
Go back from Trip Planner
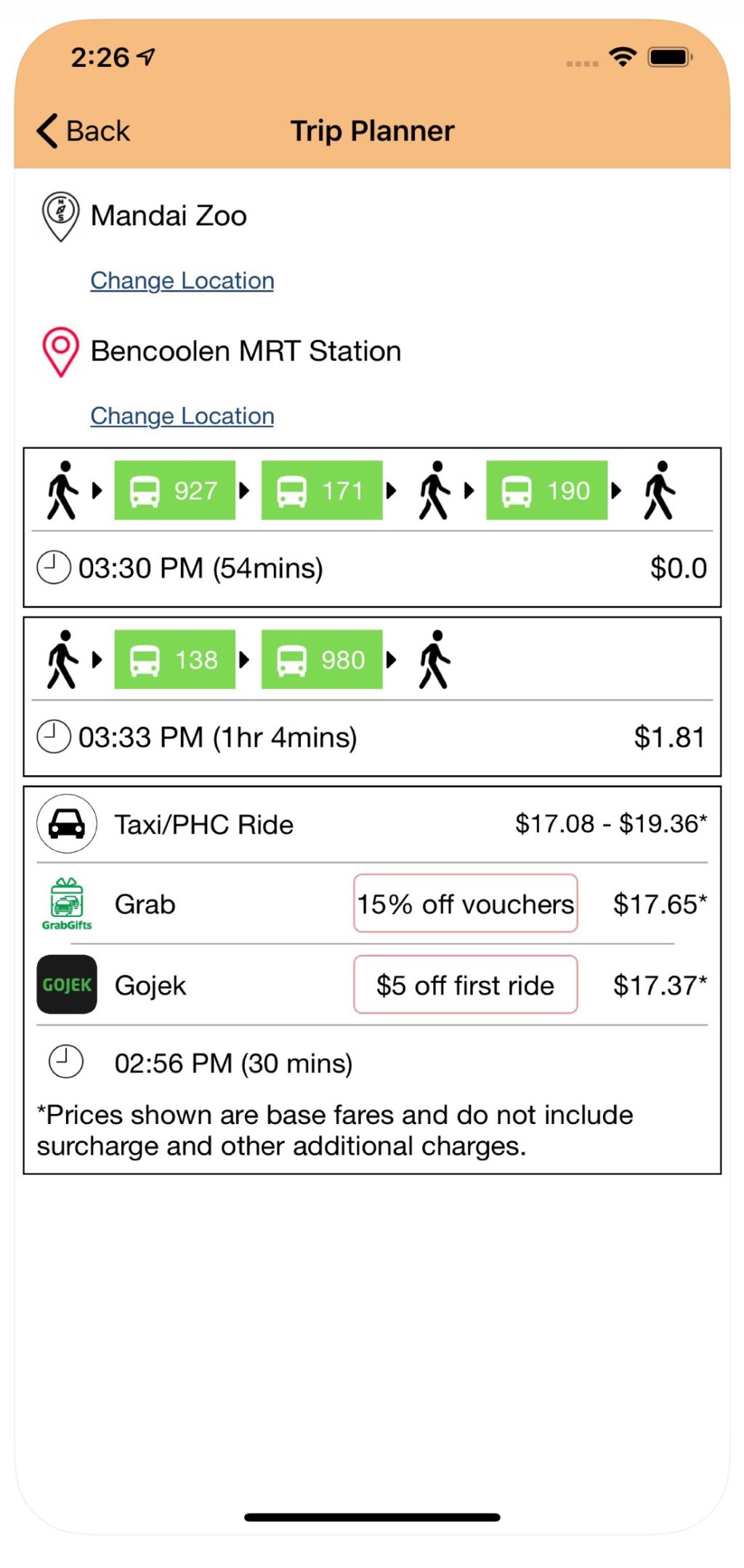[x=84, y=132]
